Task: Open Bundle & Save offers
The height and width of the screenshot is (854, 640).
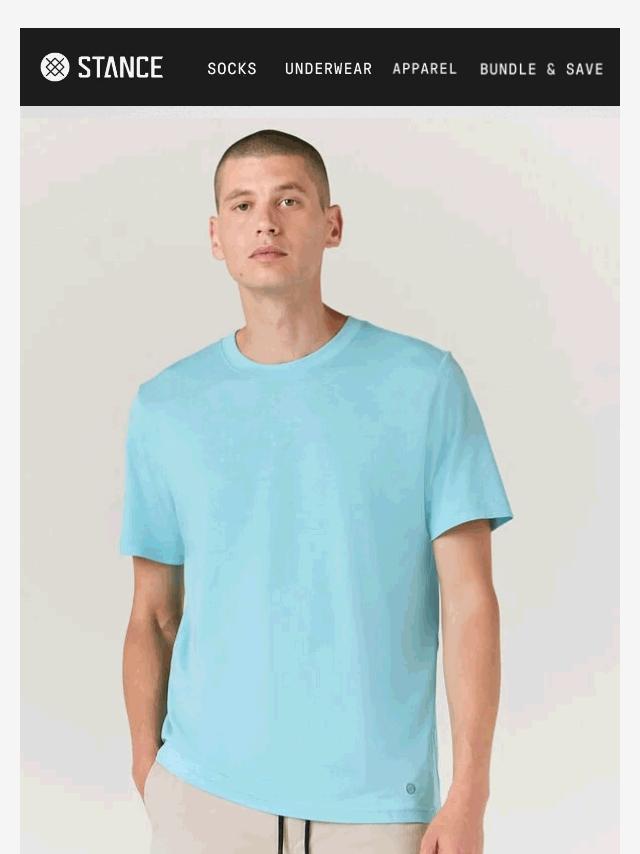Action: (x=541, y=69)
